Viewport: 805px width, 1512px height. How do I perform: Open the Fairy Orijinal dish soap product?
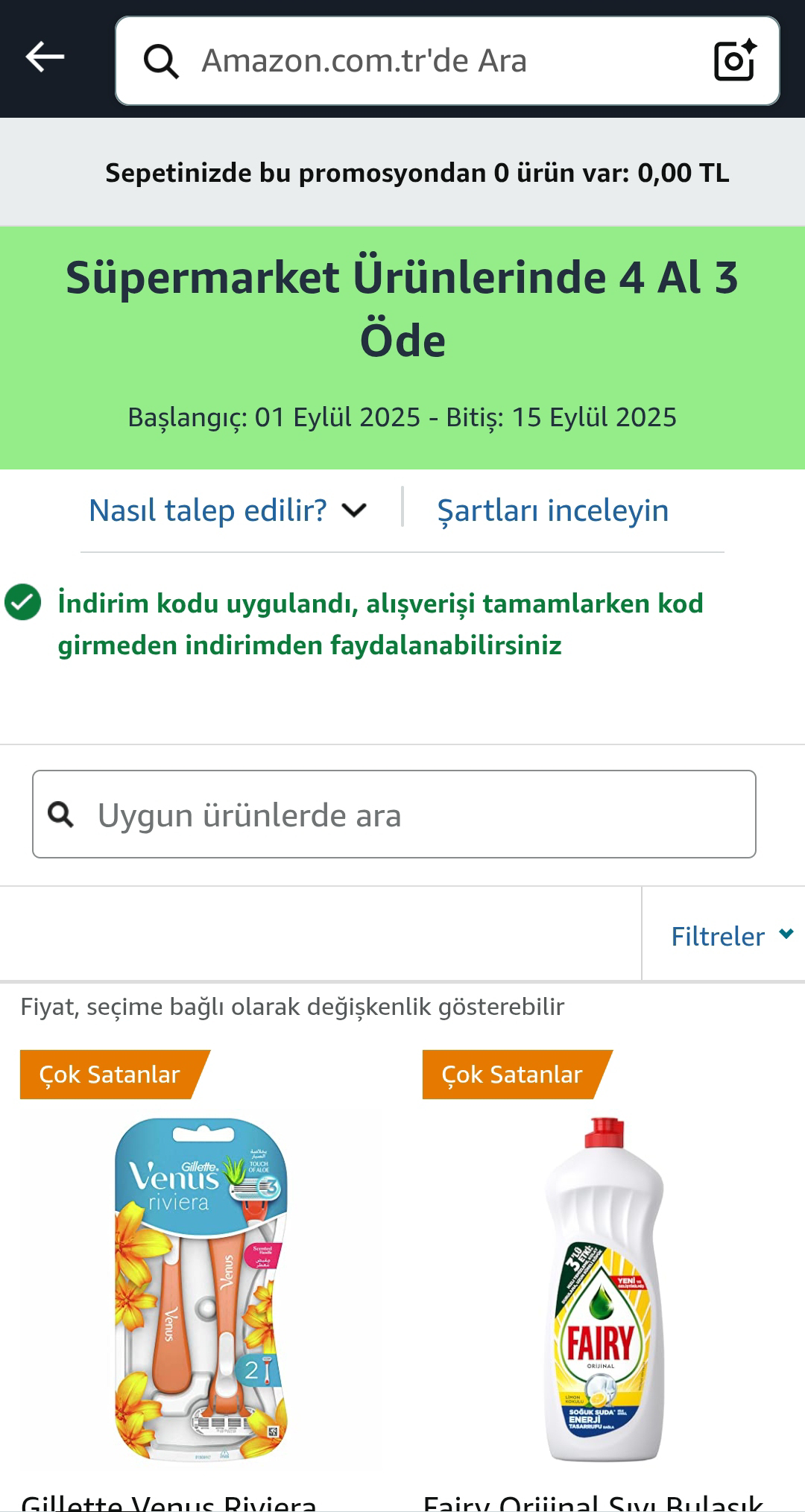tap(604, 1289)
